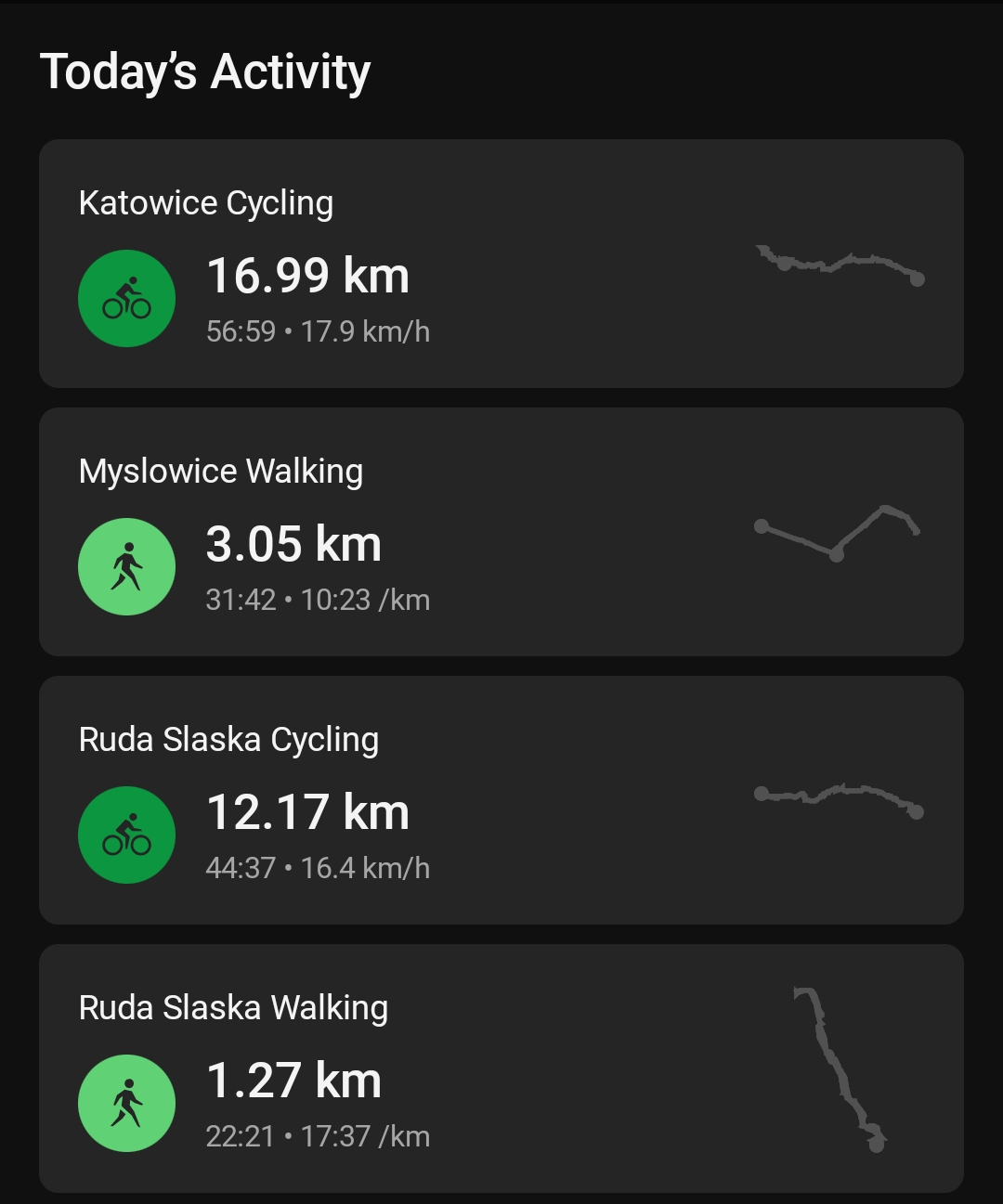View the Myslowice Walking activity details

(501, 532)
